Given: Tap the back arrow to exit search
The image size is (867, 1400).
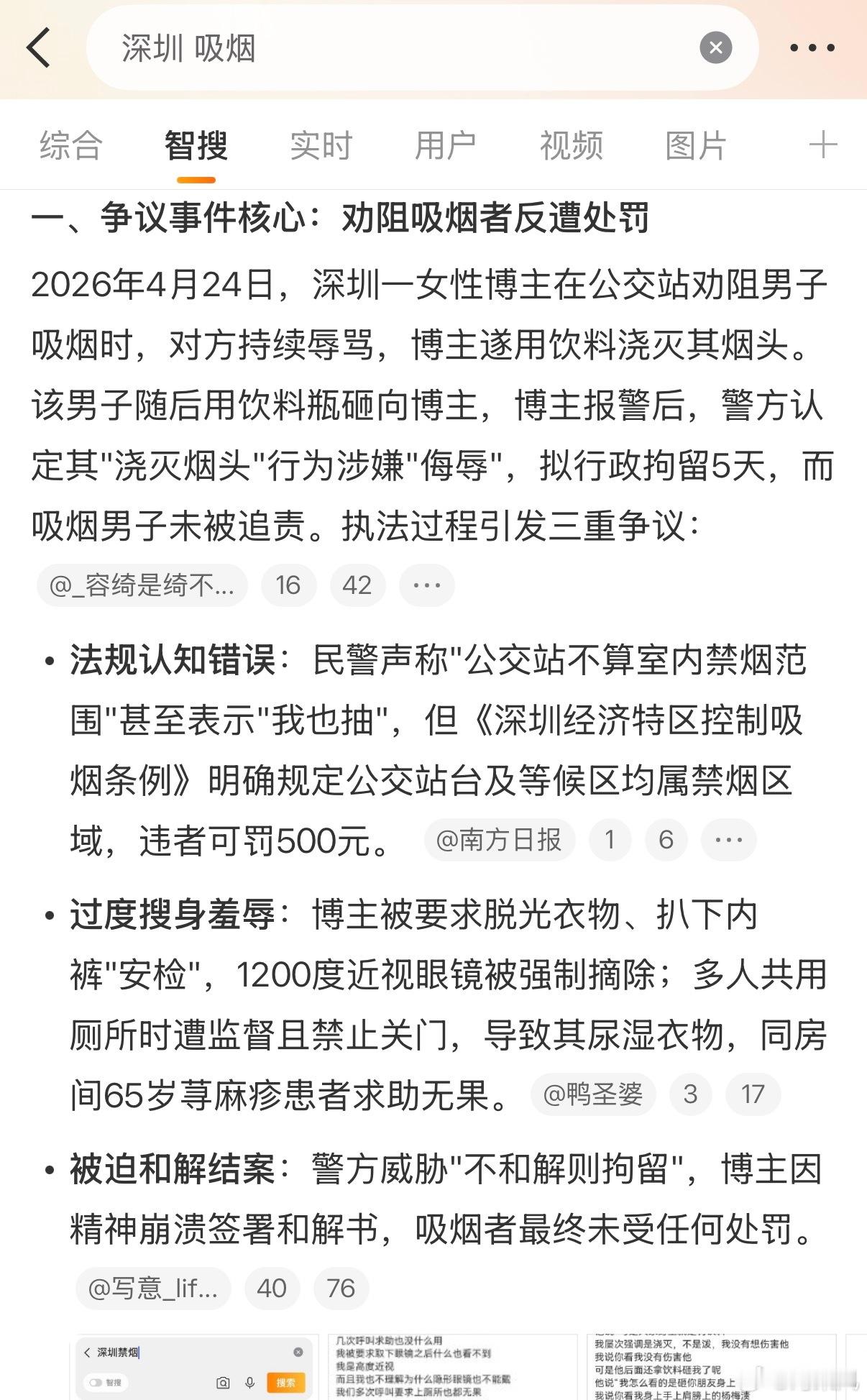Looking at the screenshot, I should coord(37,47).
